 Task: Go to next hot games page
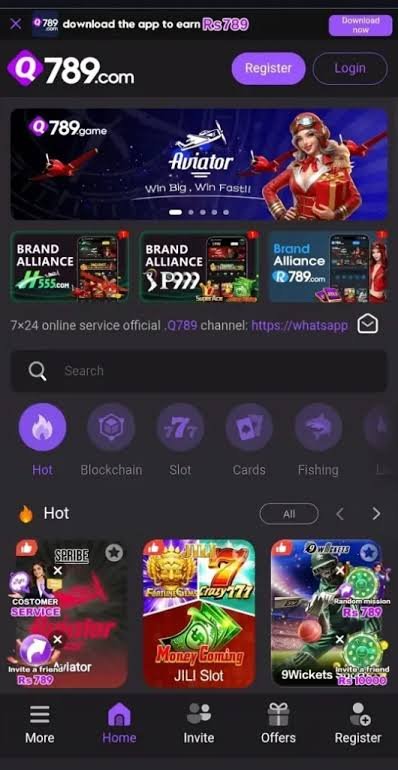376,514
